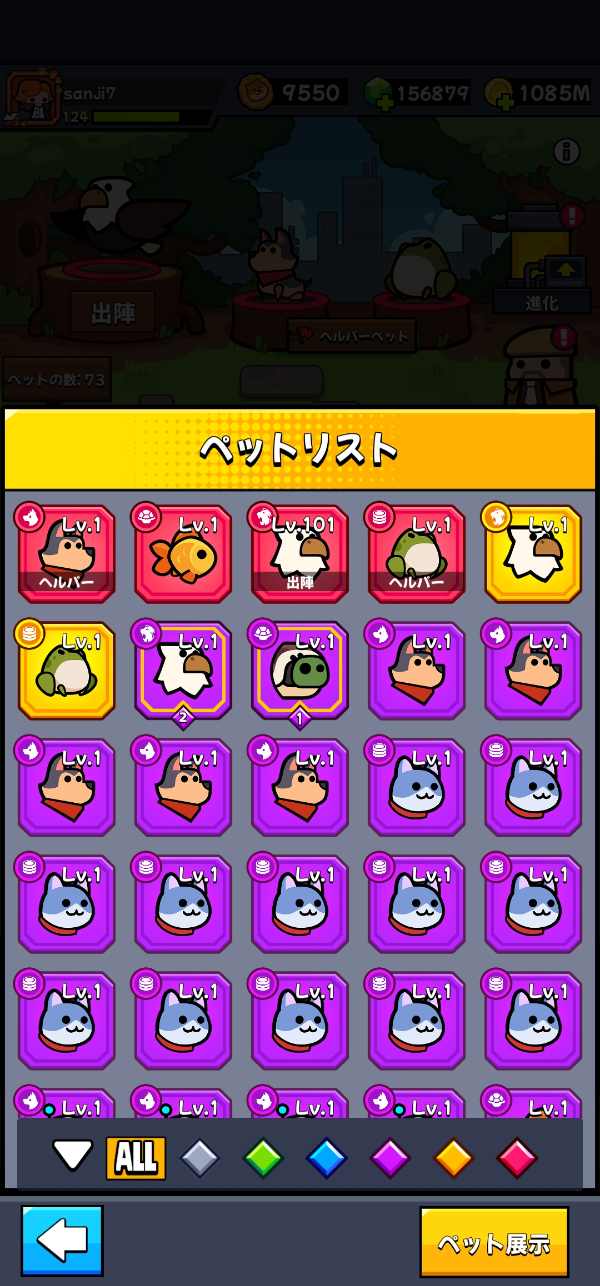Filter pets by the orange diamond rarity
600x1286 pixels.
click(x=453, y=1158)
